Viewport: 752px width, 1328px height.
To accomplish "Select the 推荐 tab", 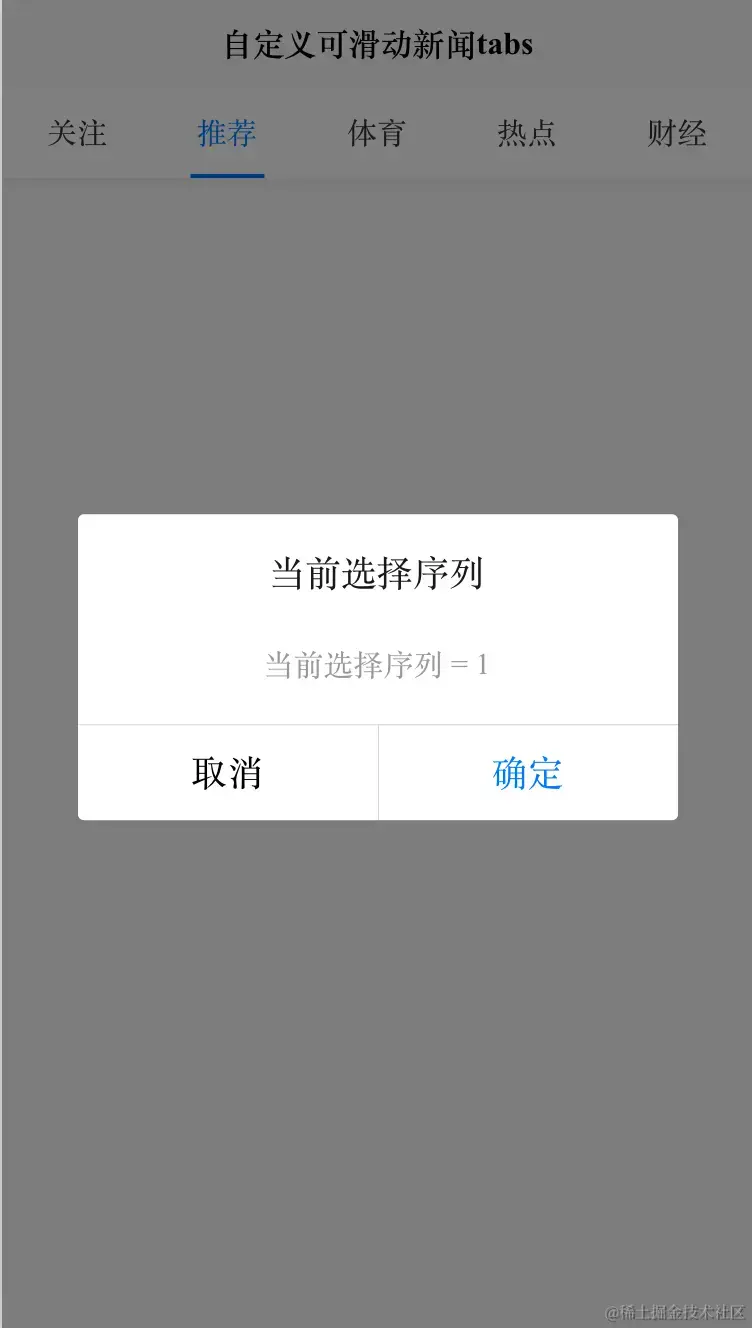I will point(227,133).
